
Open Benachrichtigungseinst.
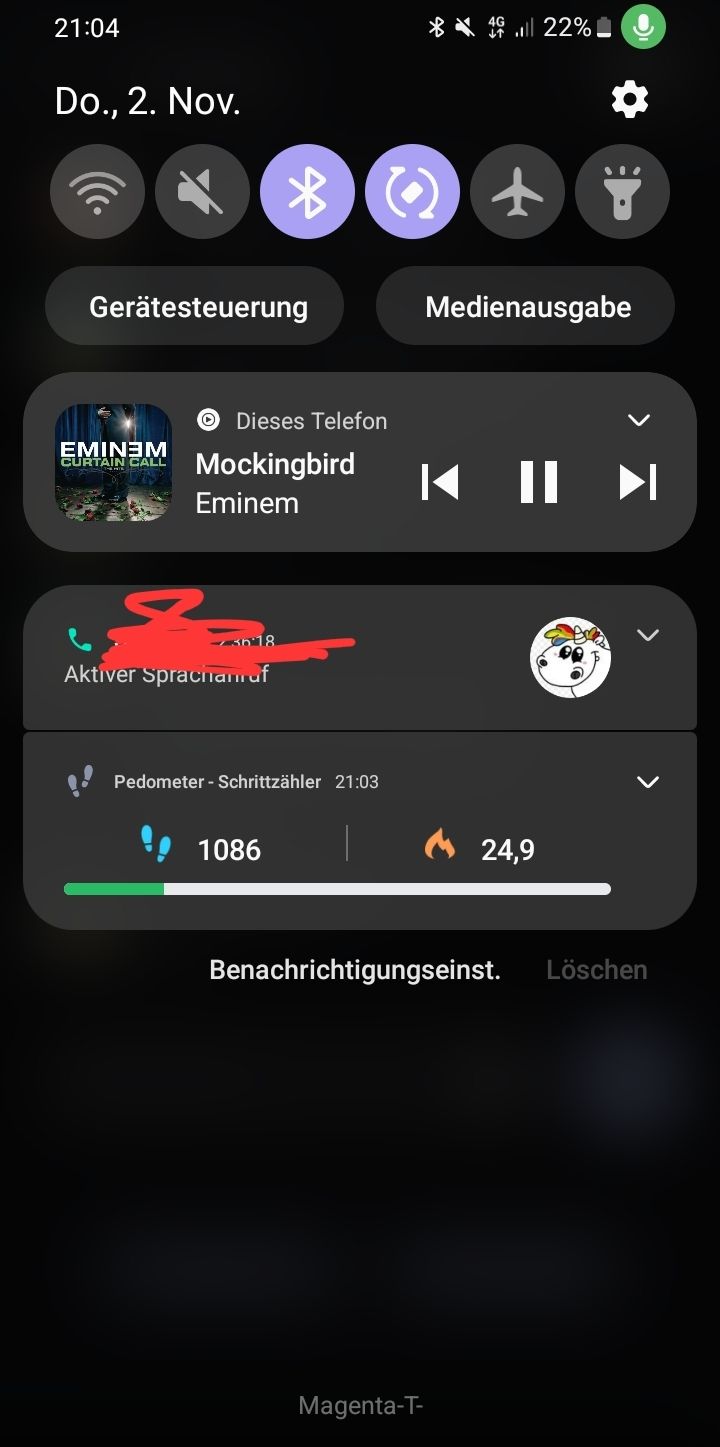[355, 969]
